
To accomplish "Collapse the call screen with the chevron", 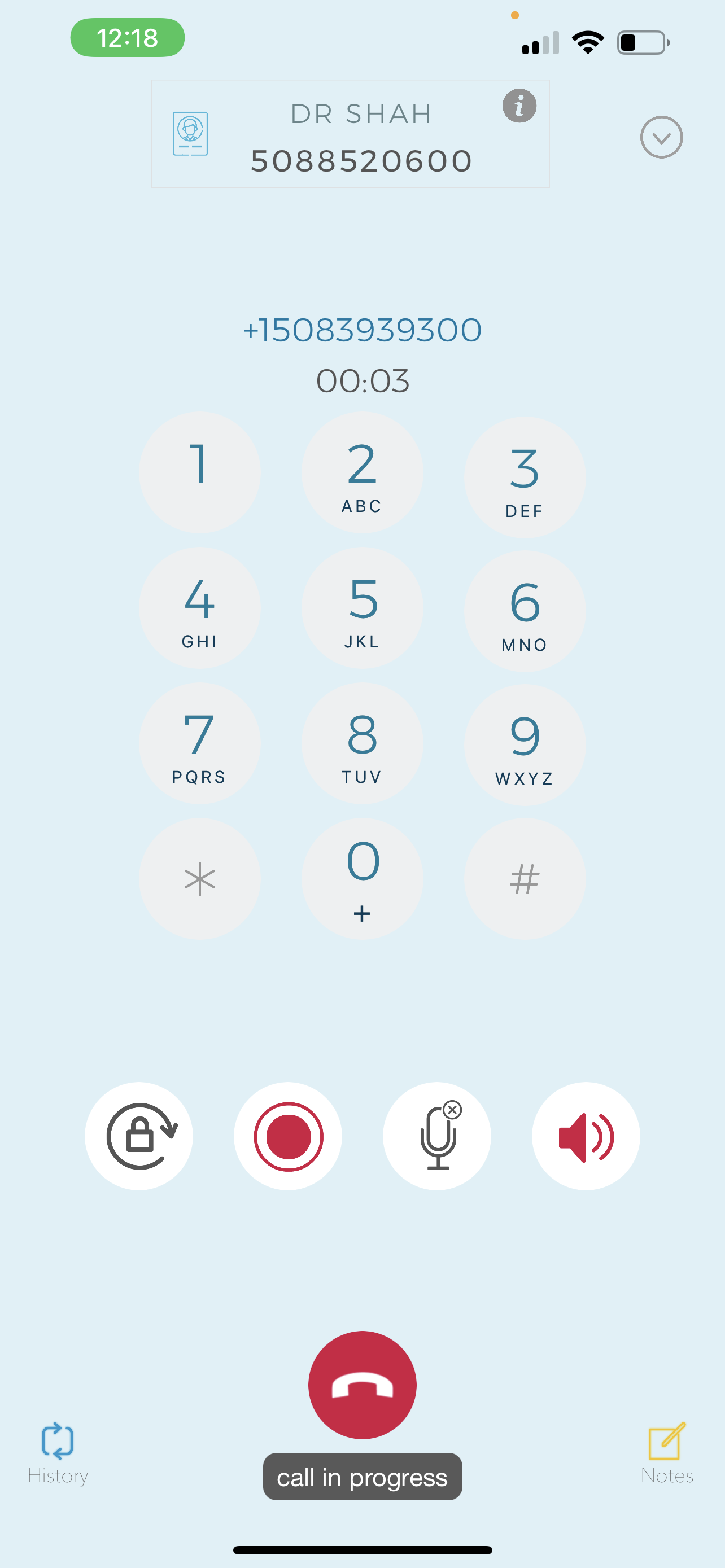I will pyautogui.click(x=662, y=138).
